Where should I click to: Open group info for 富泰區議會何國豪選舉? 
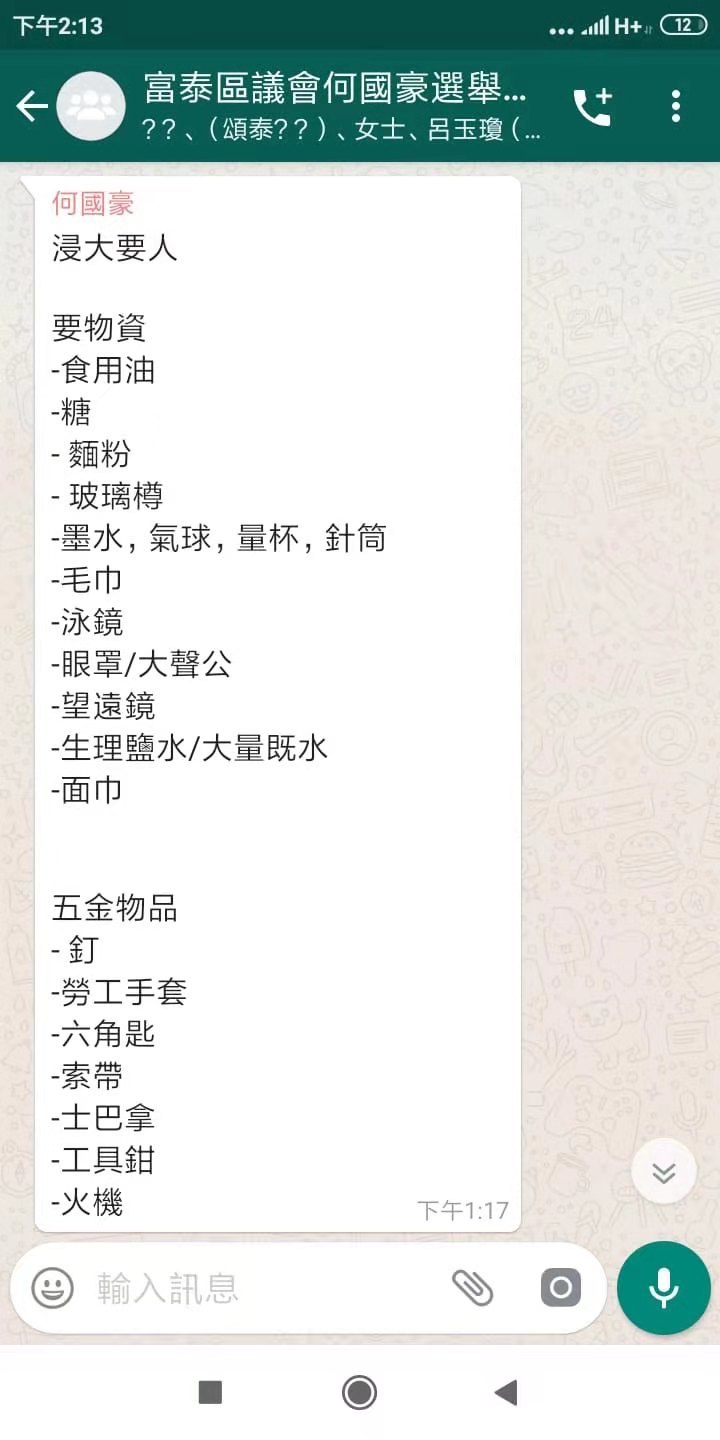tap(335, 105)
